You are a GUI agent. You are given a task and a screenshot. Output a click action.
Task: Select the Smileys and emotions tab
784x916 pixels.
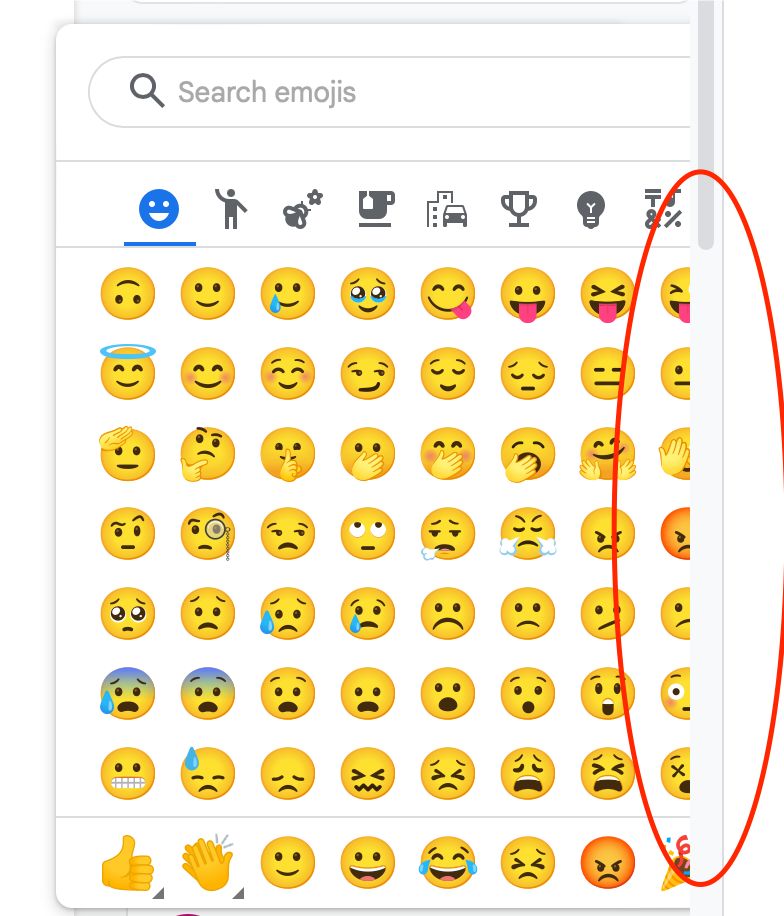click(159, 209)
